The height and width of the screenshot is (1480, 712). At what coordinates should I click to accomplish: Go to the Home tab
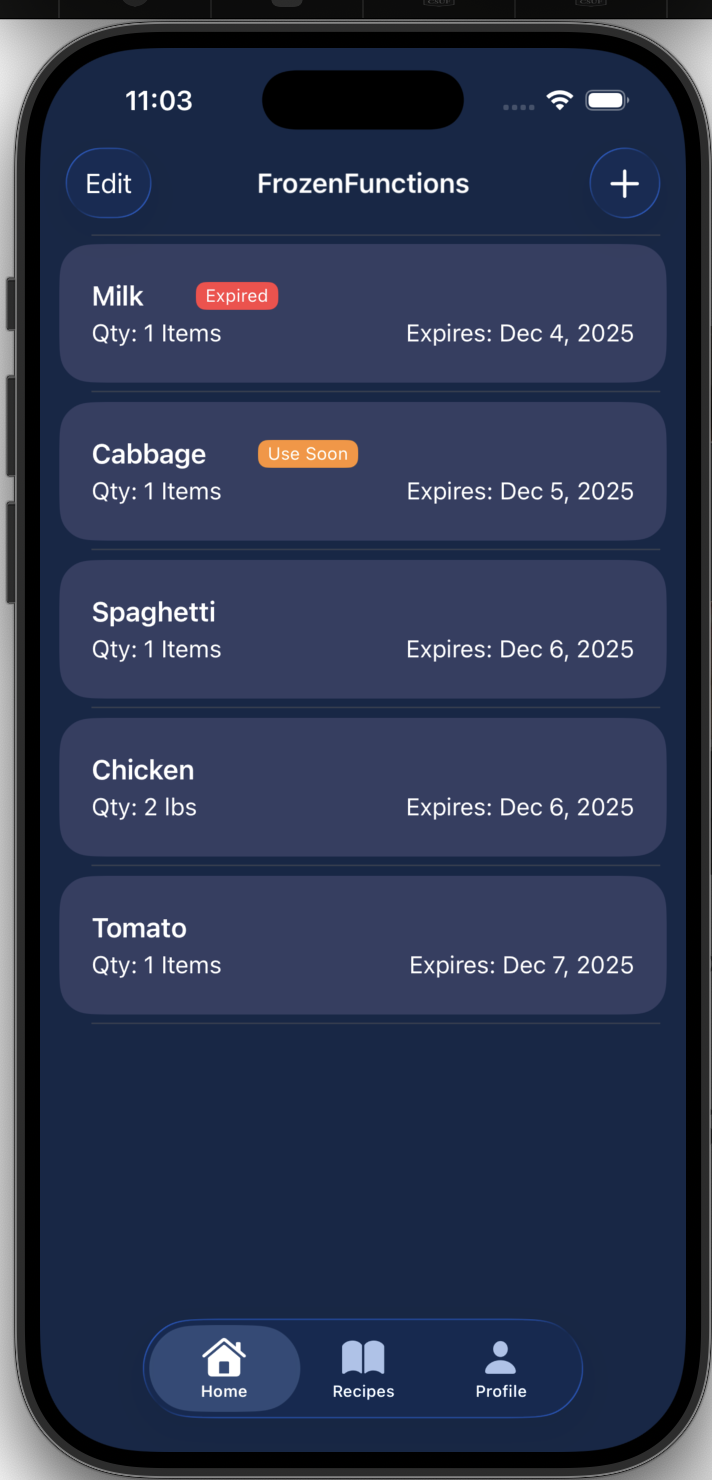coord(224,1369)
